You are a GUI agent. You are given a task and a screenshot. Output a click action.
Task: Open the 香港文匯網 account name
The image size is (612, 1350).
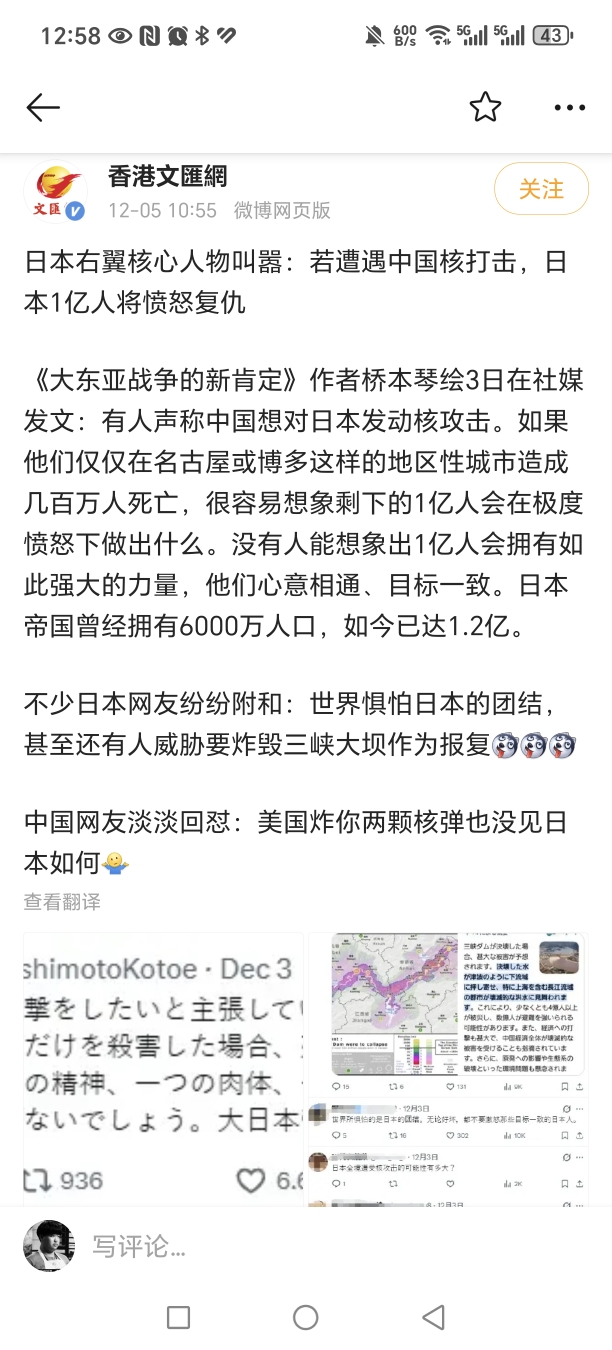(x=168, y=177)
